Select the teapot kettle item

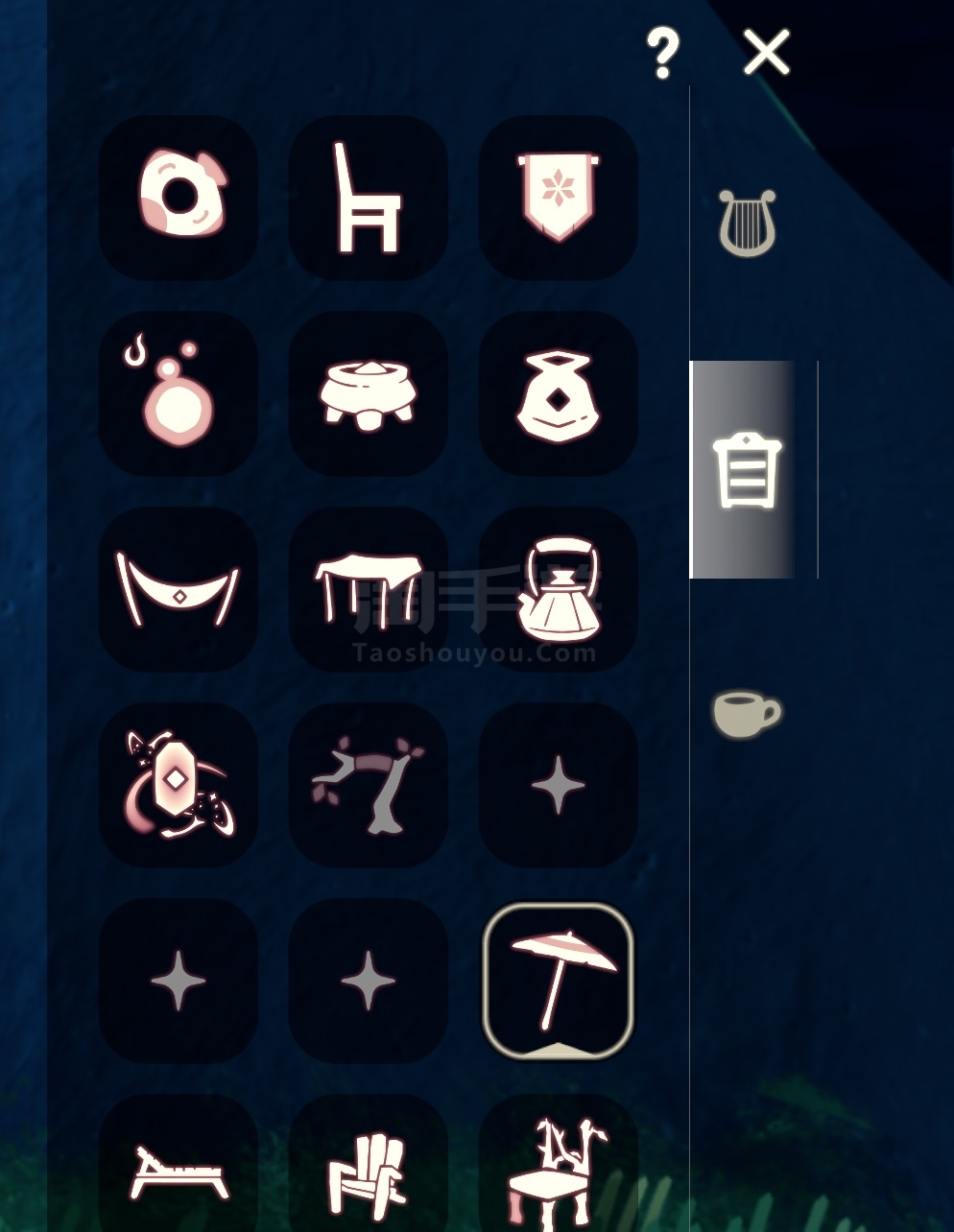pos(558,589)
